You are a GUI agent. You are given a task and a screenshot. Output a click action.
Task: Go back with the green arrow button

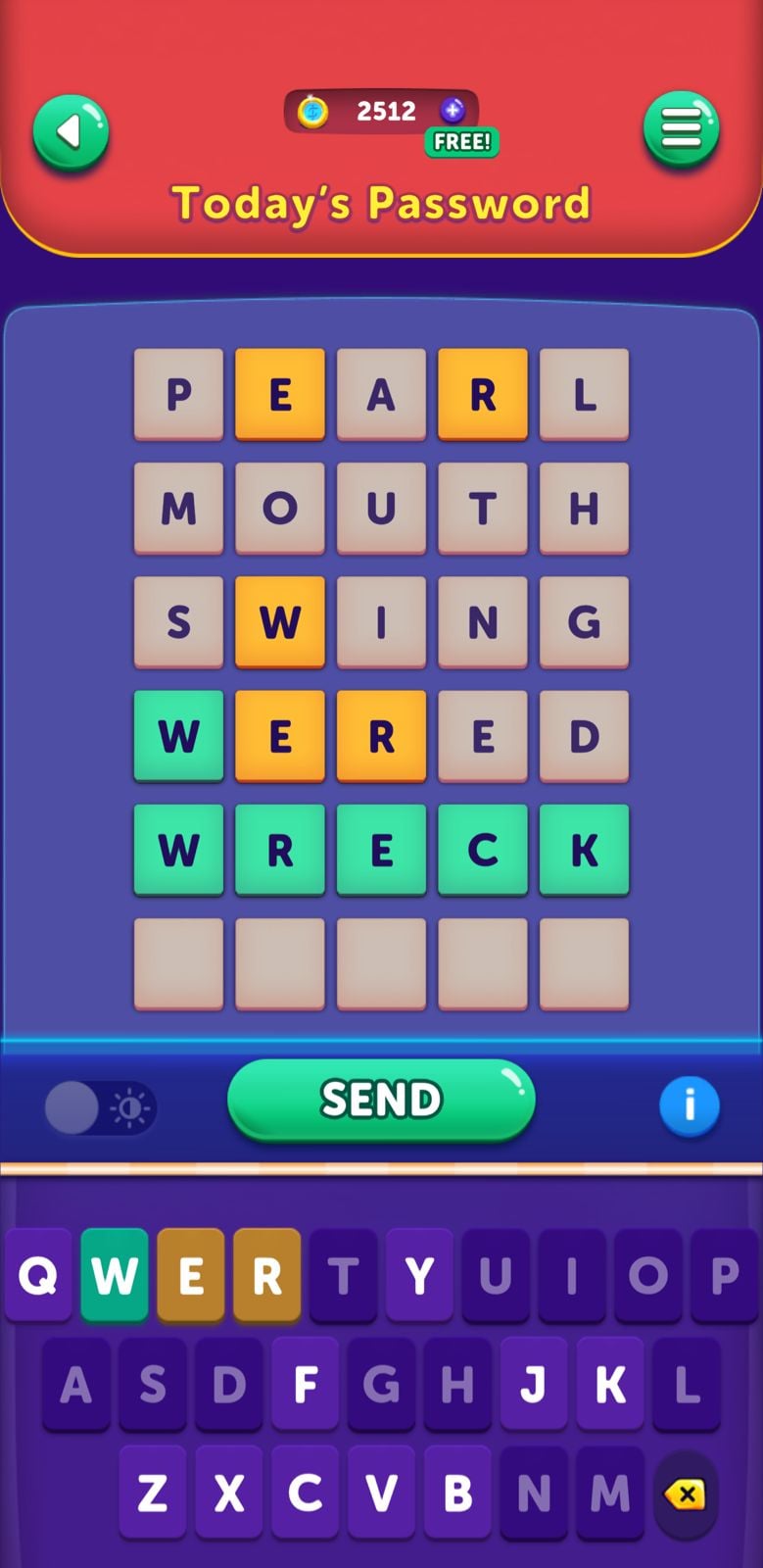click(x=71, y=131)
